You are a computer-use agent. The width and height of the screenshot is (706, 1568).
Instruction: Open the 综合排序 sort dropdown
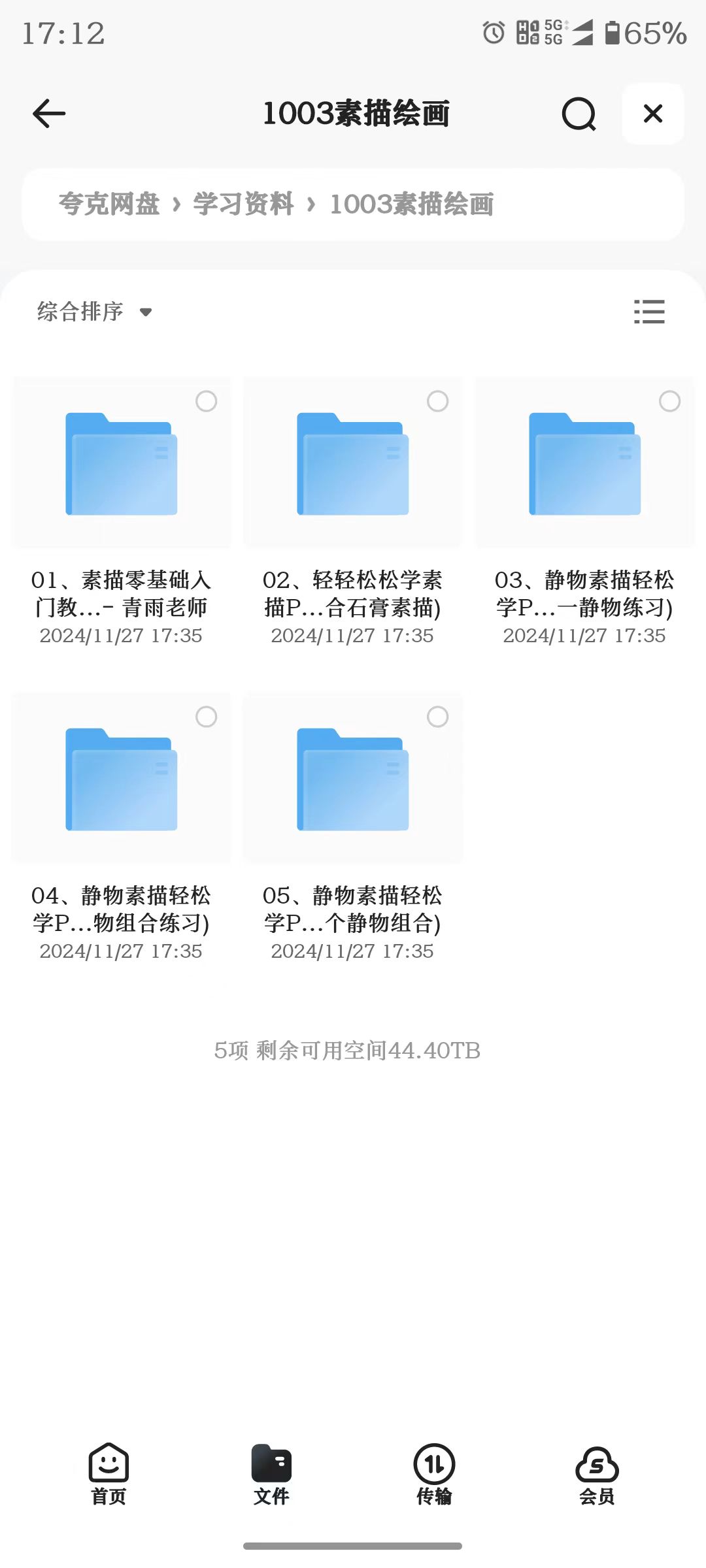80,312
